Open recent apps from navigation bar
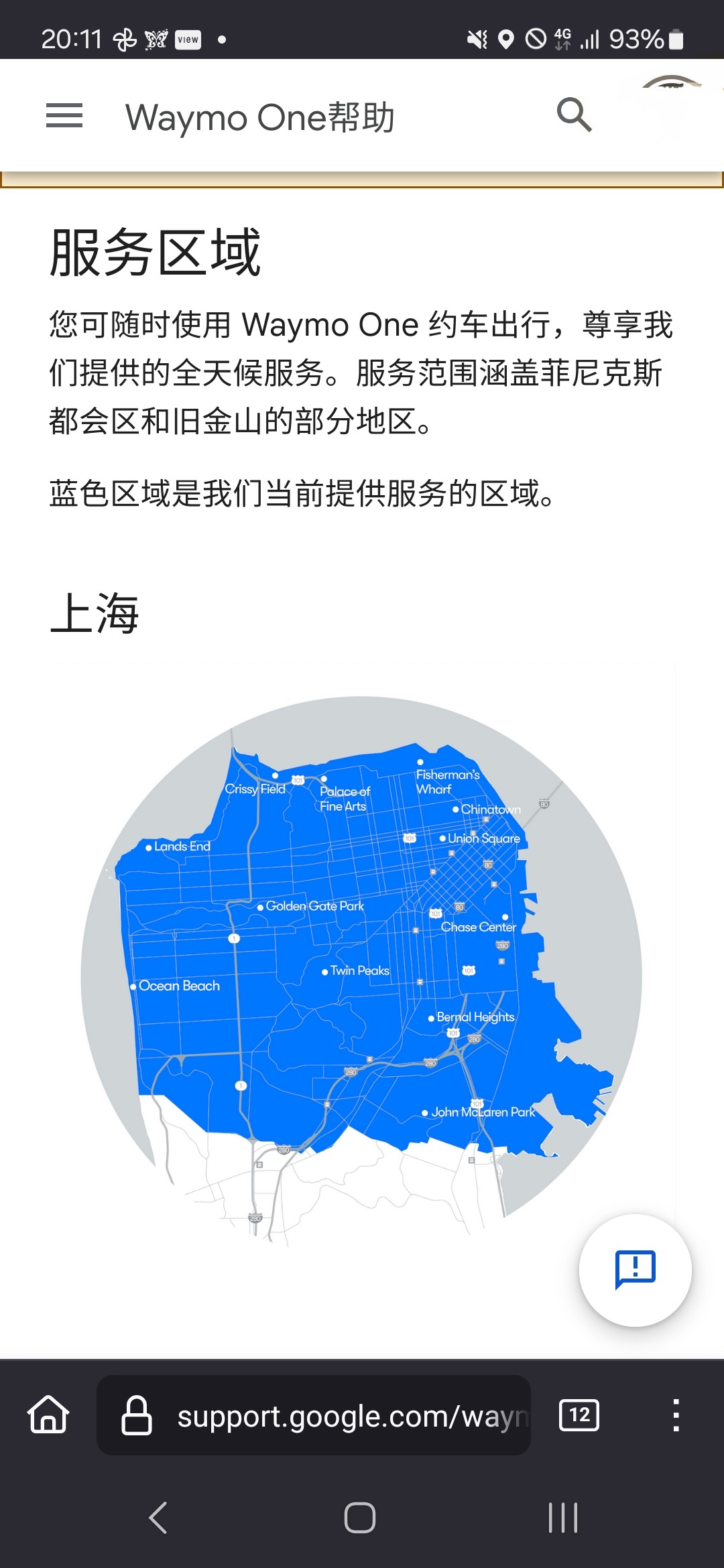The image size is (724, 1568). point(562,1518)
